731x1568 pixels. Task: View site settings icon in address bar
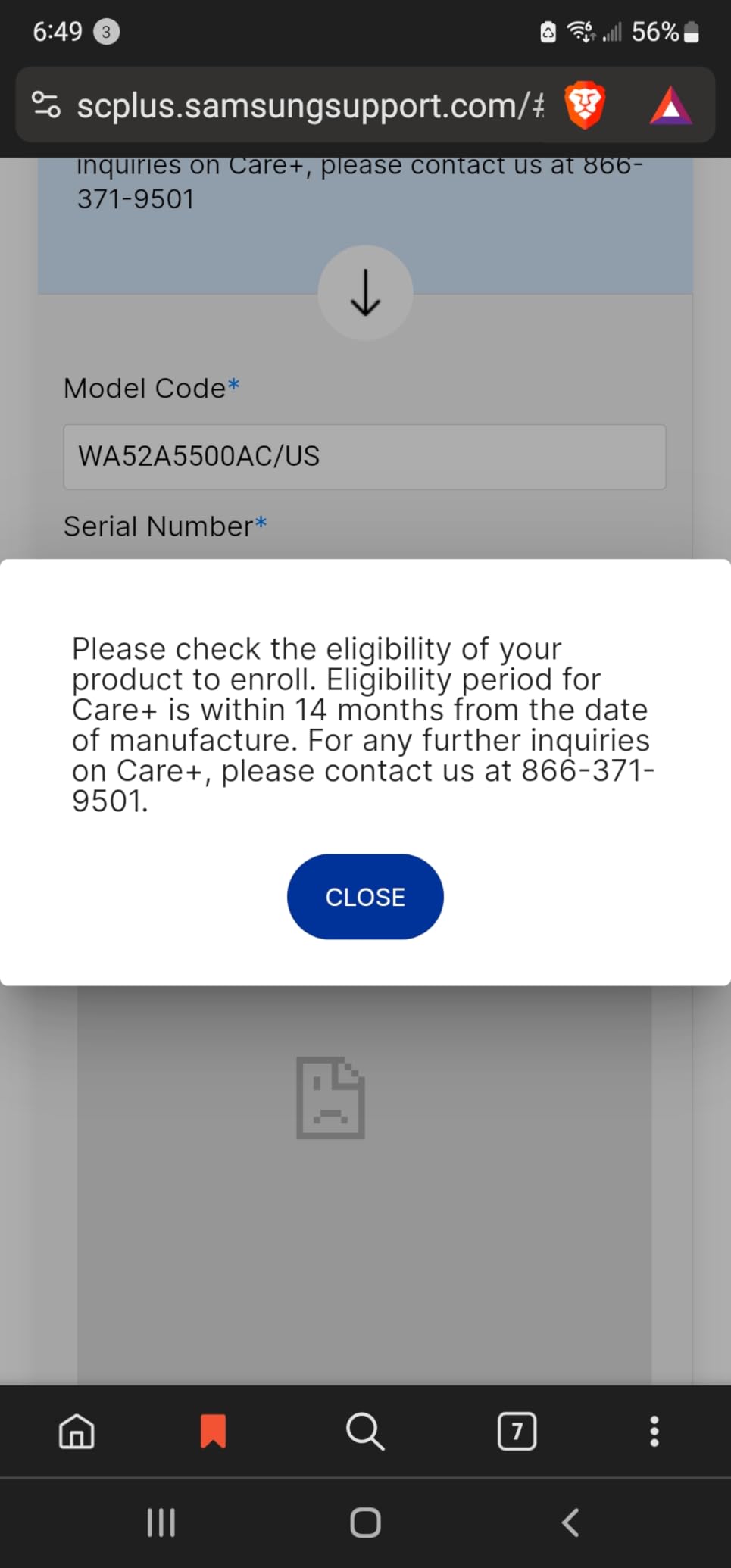point(45,105)
